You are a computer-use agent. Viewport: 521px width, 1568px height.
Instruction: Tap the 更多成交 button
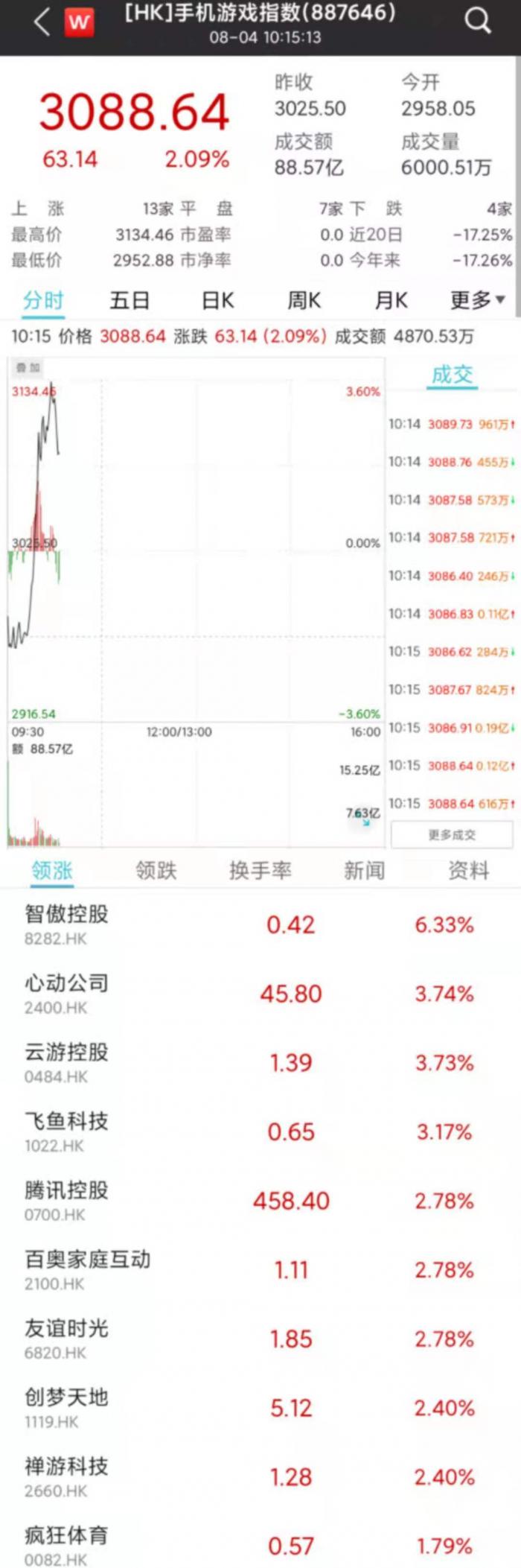(x=452, y=834)
